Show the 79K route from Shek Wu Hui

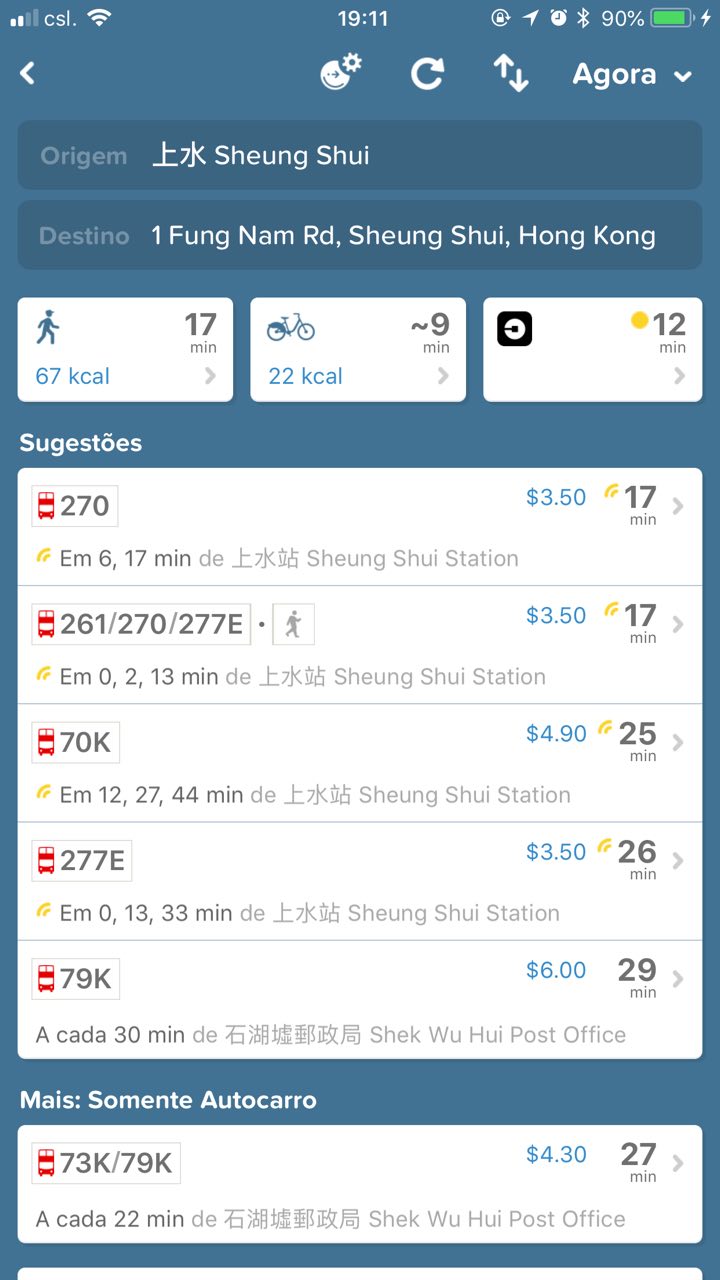pyautogui.click(x=360, y=999)
